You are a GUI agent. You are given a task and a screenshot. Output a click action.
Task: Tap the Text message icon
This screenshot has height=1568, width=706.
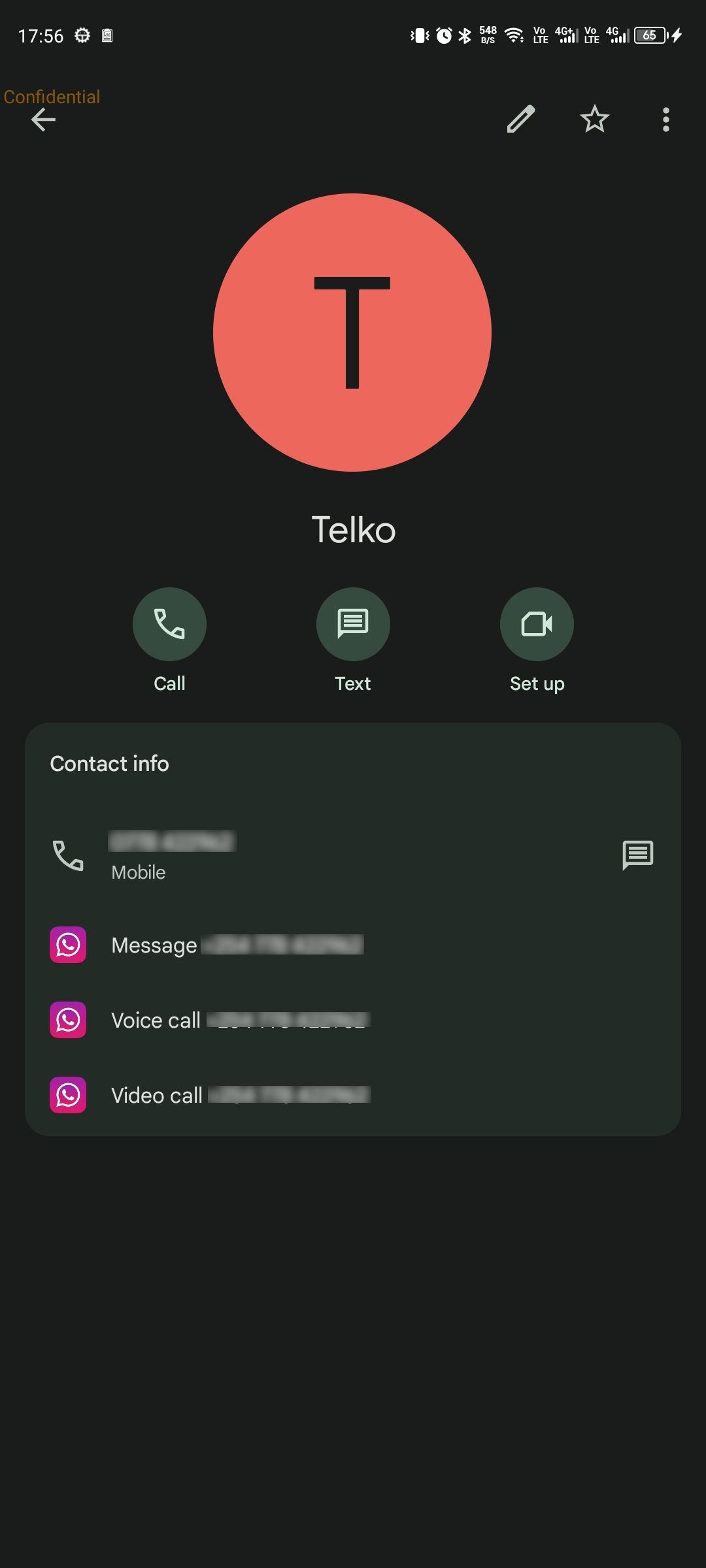click(x=353, y=624)
